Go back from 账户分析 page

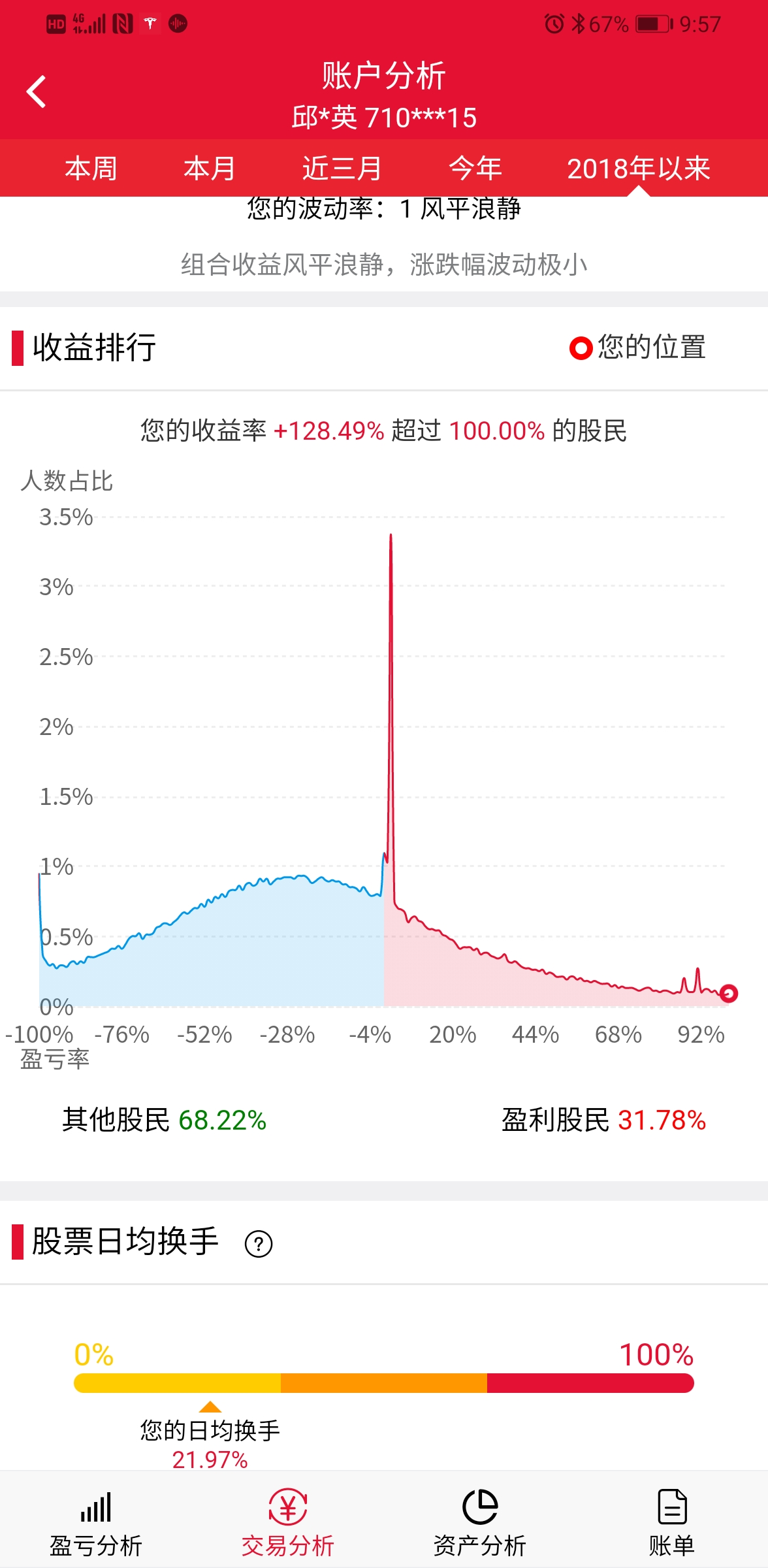pos(37,91)
